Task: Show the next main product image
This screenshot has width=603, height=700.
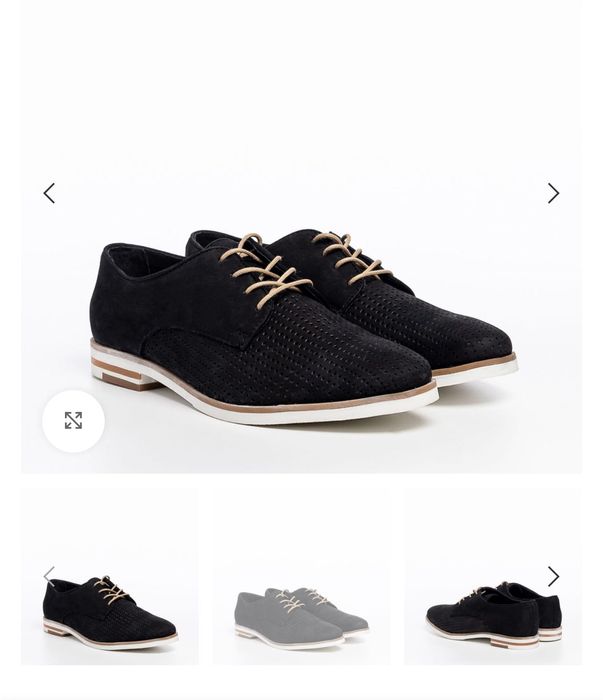Action: tap(553, 193)
